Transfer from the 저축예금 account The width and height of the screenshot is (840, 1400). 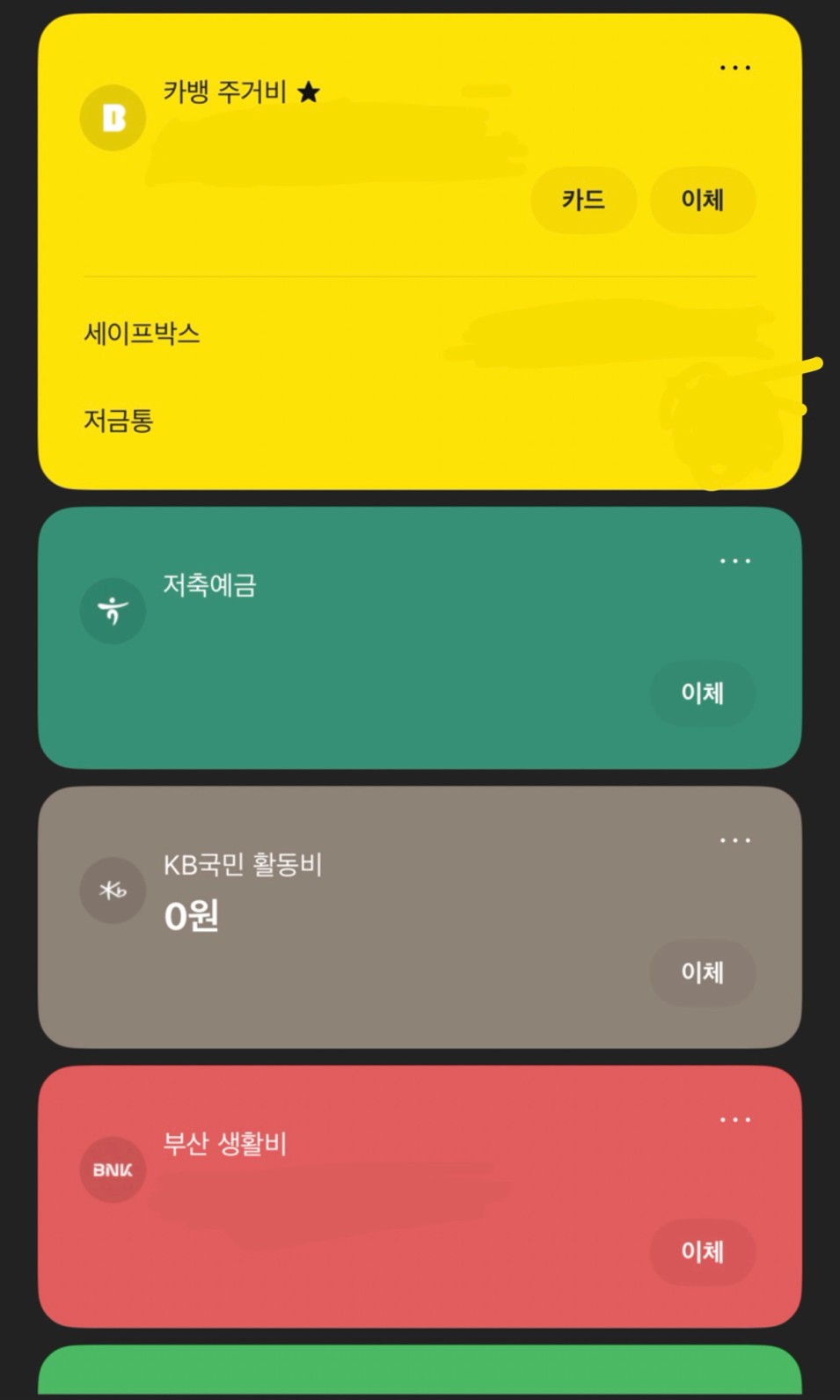[702, 693]
